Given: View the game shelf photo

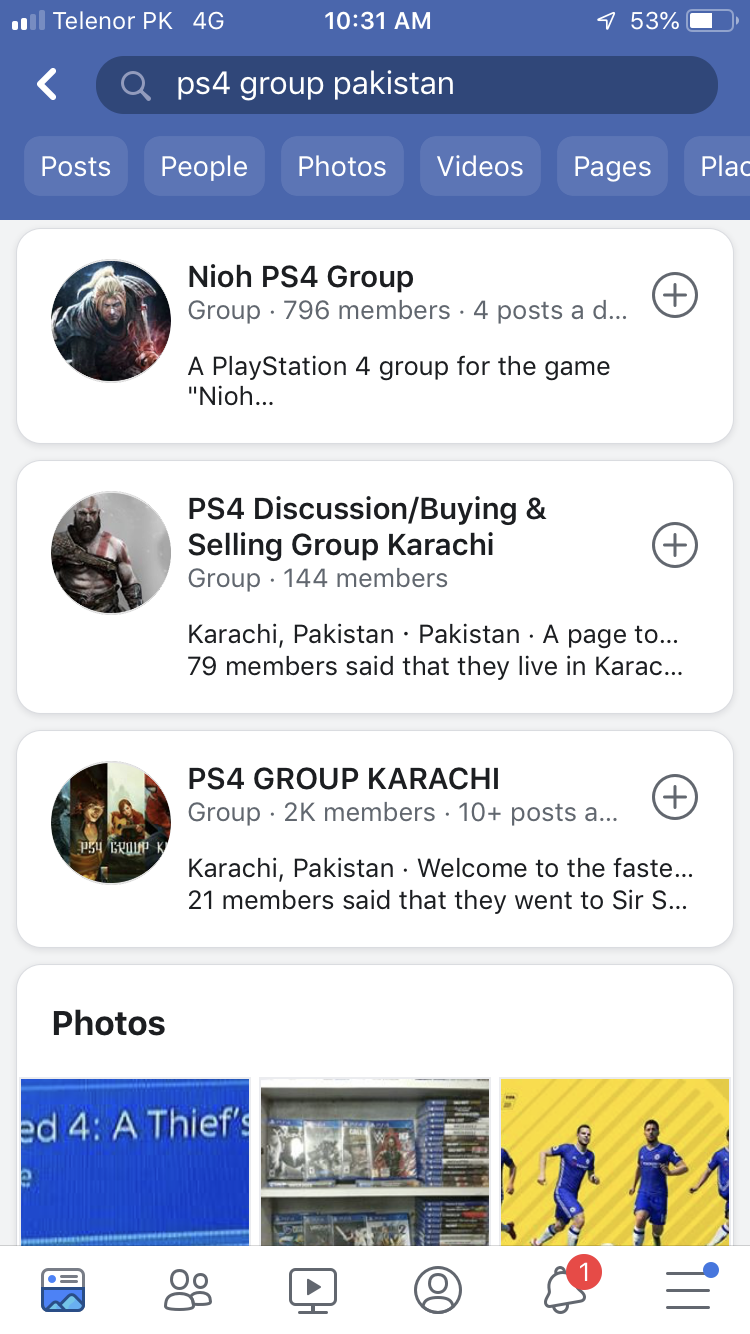Looking at the screenshot, I should point(375,1160).
